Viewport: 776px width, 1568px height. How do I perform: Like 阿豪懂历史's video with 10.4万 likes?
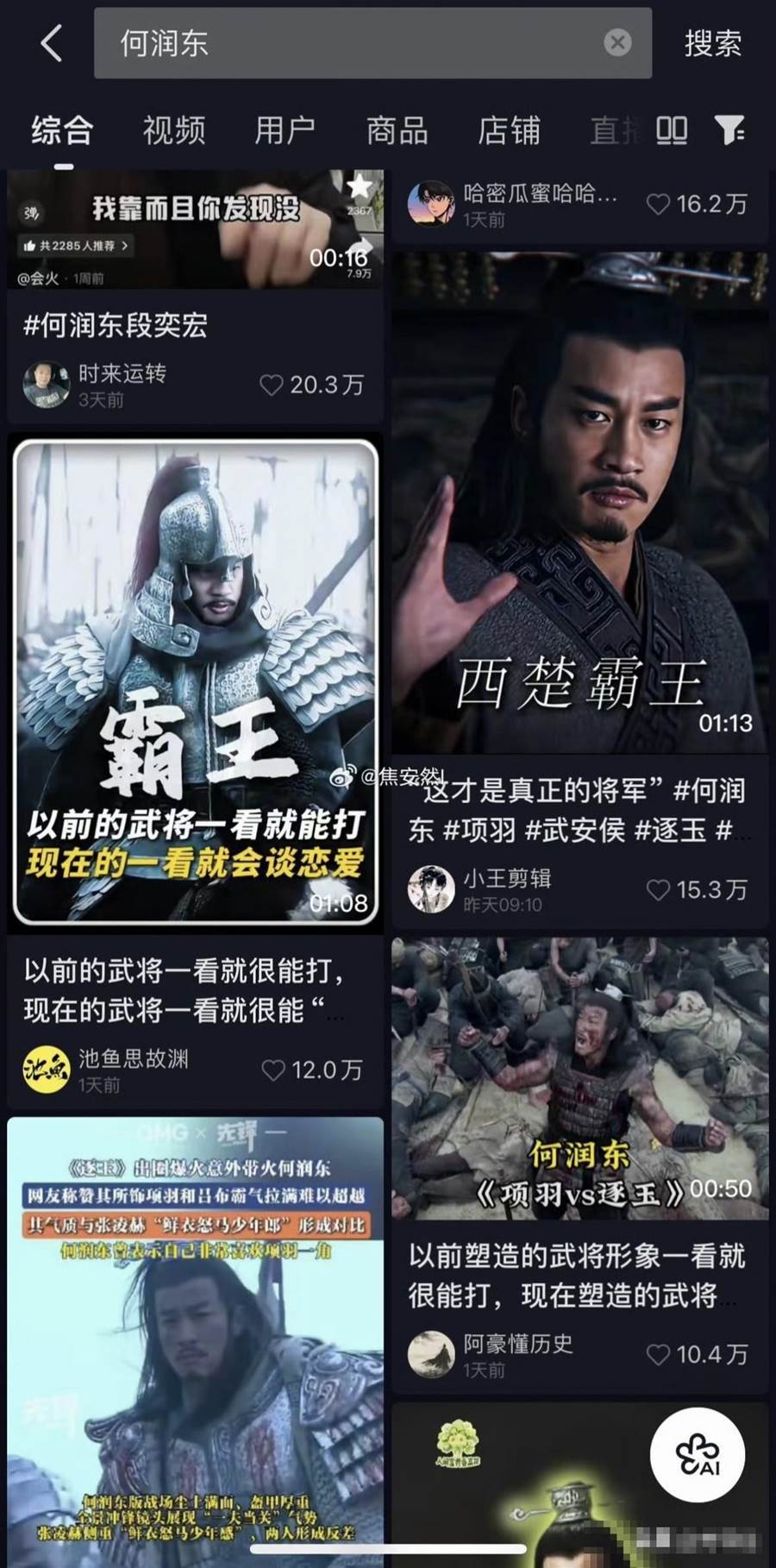pos(658,1355)
